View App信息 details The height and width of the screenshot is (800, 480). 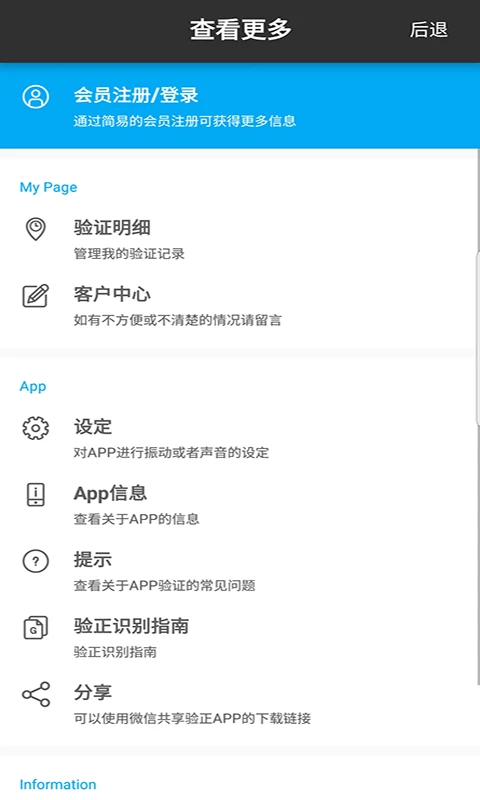coord(240,504)
